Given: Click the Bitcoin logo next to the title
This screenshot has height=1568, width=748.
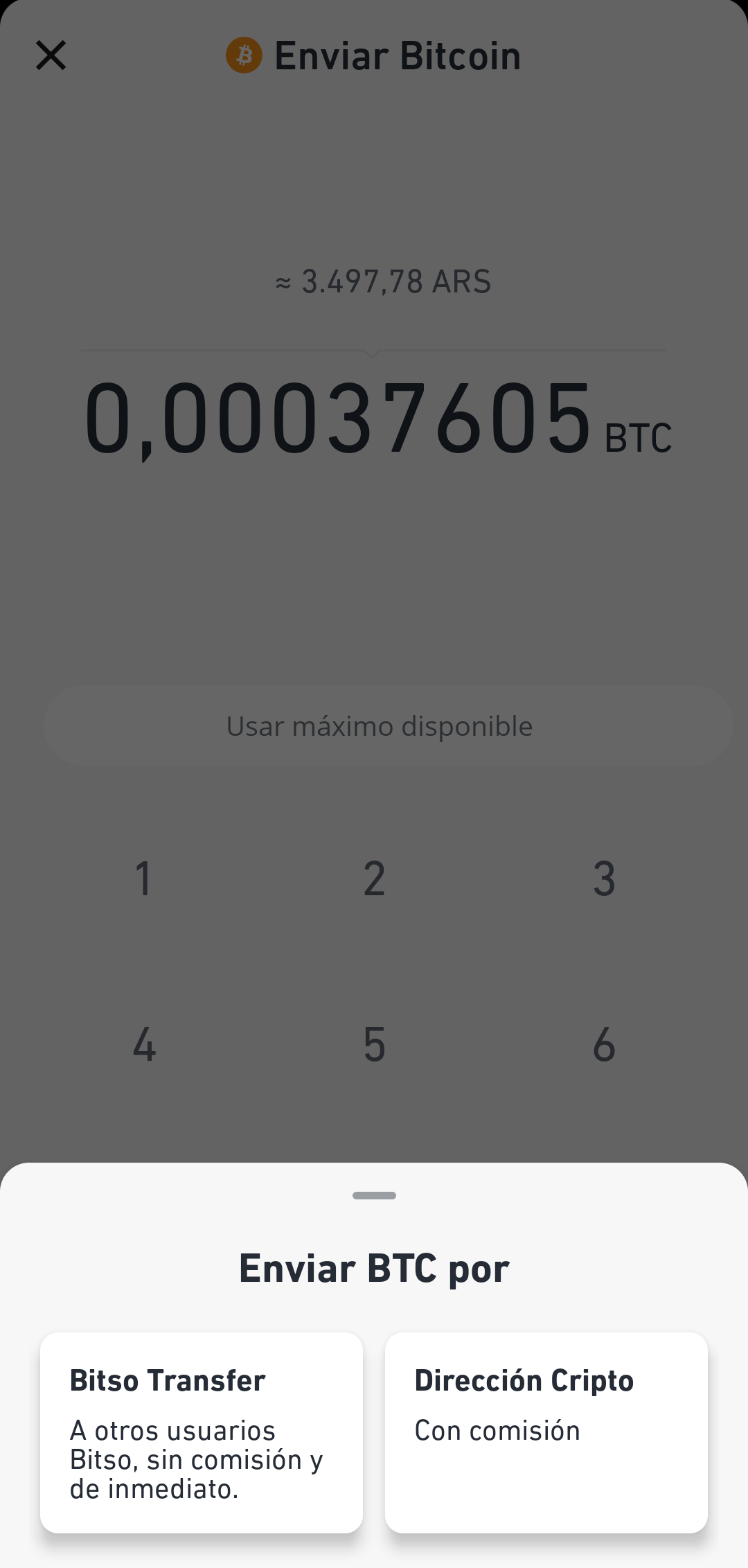Looking at the screenshot, I should (244, 55).
